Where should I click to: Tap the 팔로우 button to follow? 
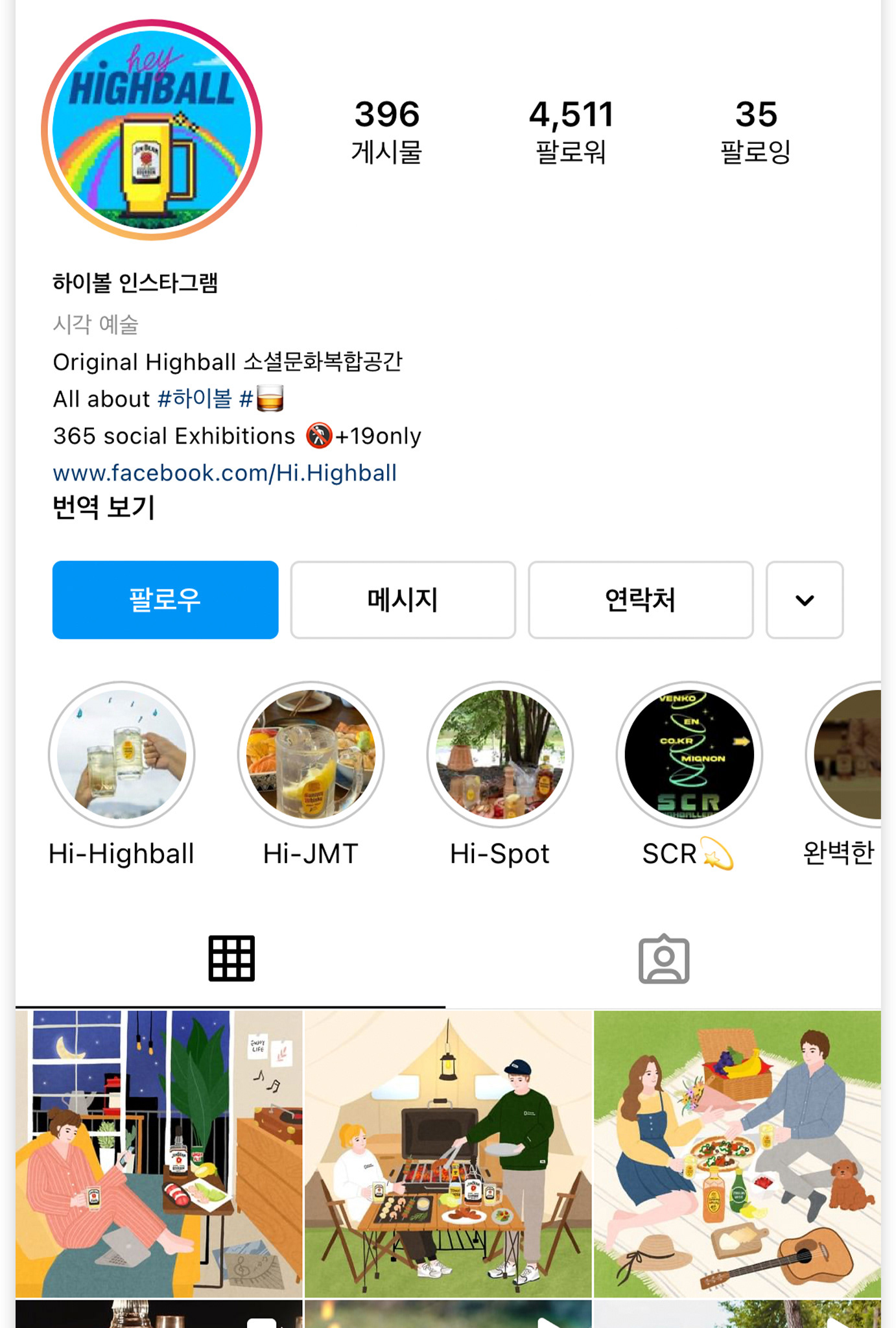point(165,600)
